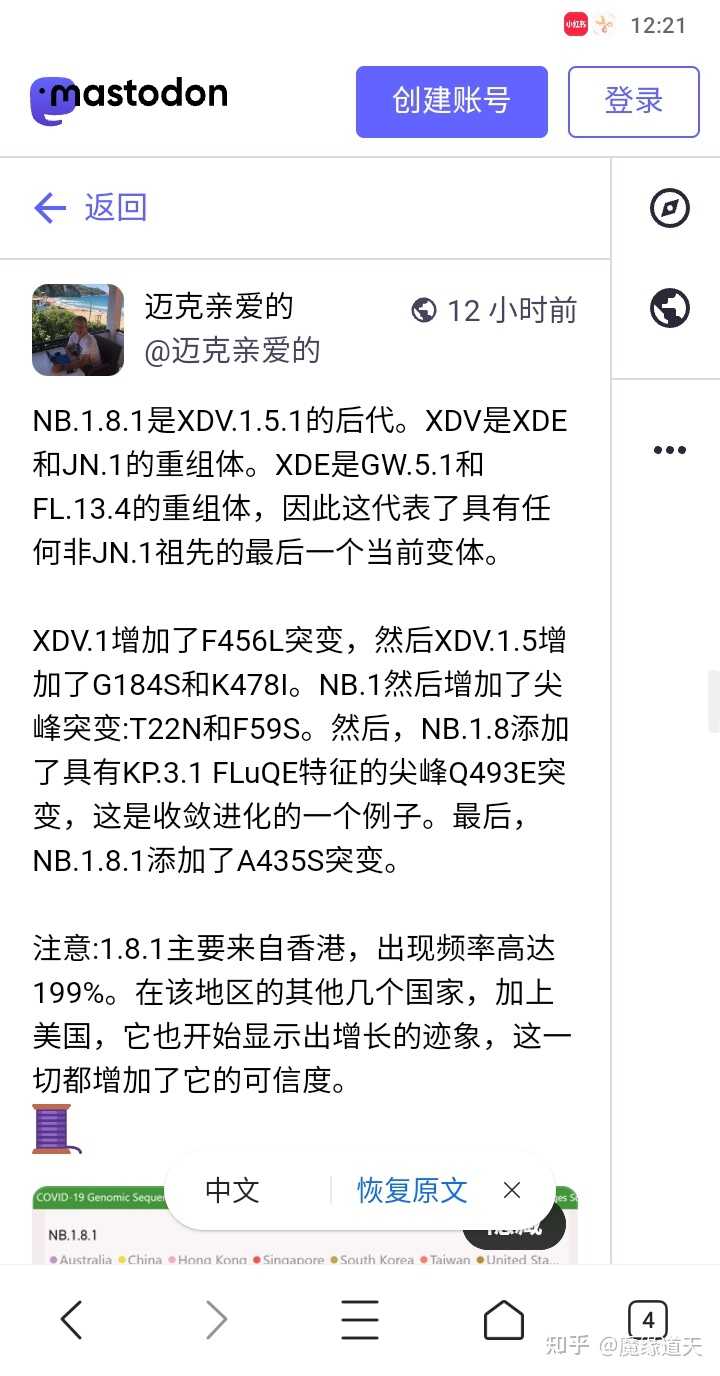
Task: Open 迈克亲爱的 profile avatar
Action: 78,330
